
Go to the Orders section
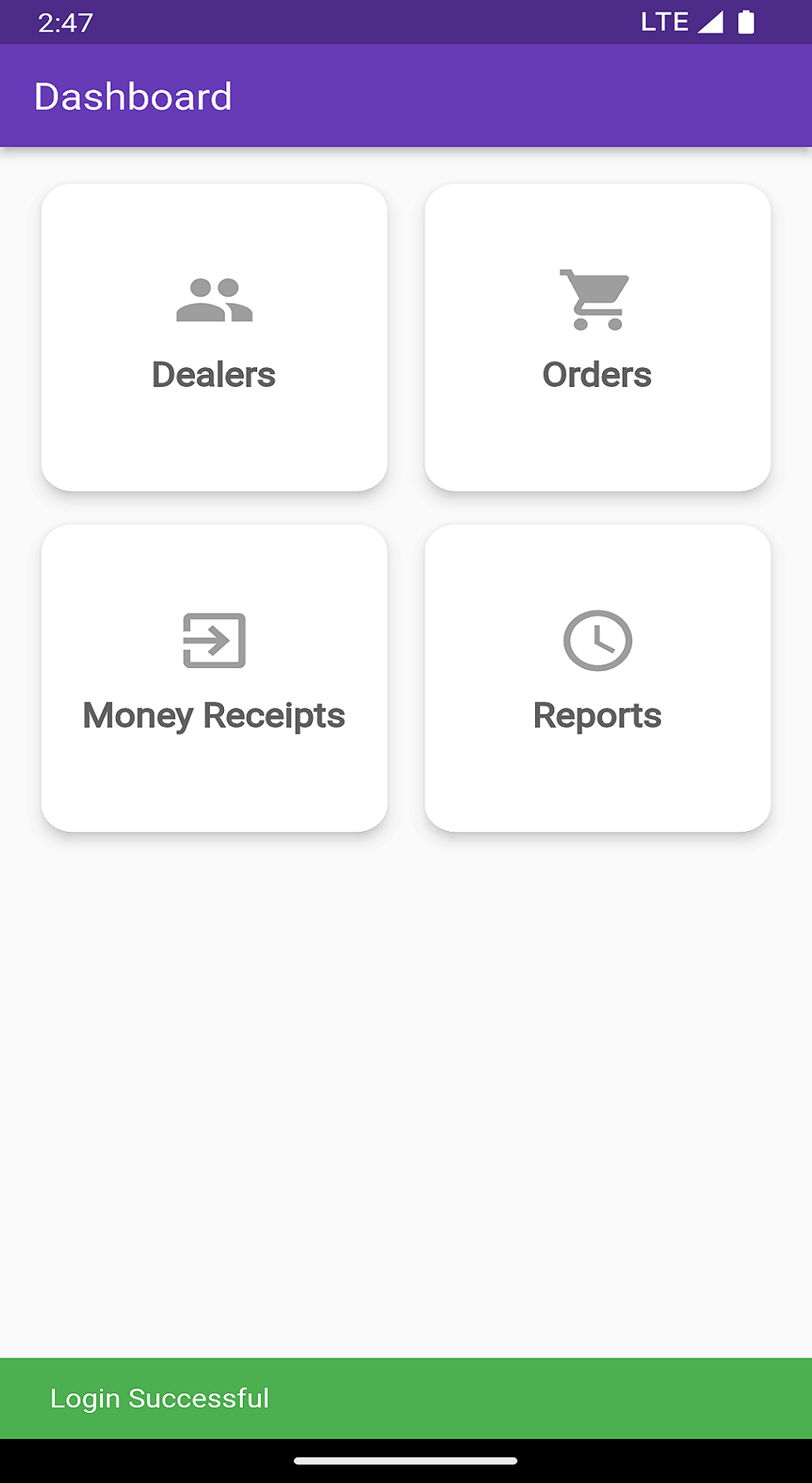point(597,337)
